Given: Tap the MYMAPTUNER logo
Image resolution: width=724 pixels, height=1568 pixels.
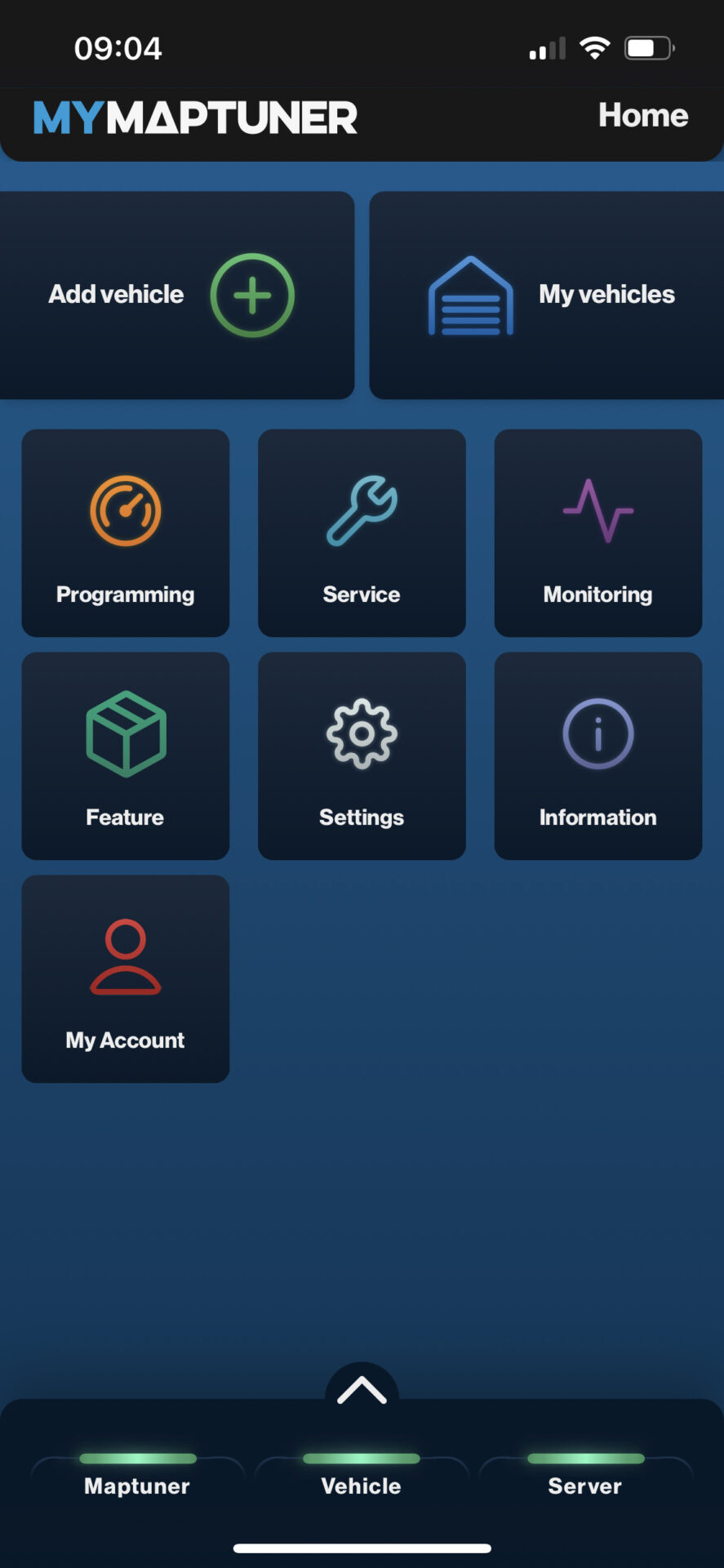Looking at the screenshot, I should [x=193, y=117].
